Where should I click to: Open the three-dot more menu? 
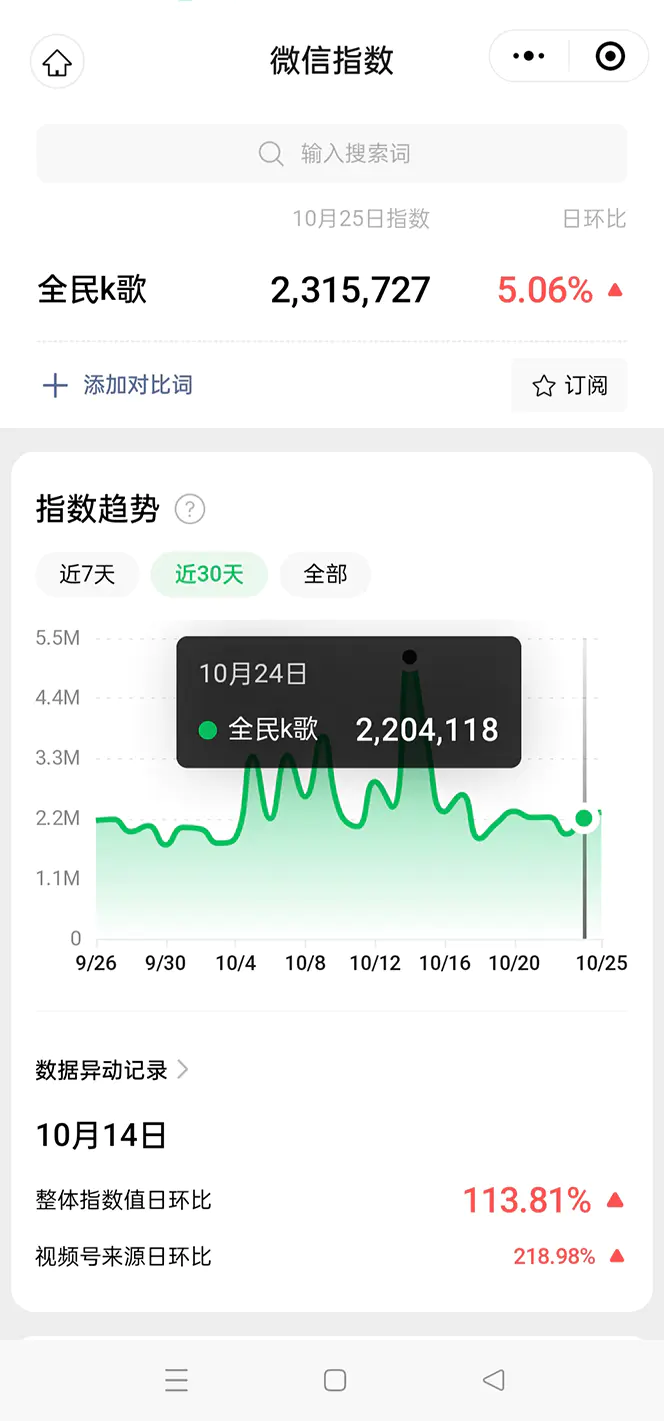pyautogui.click(x=529, y=56)
